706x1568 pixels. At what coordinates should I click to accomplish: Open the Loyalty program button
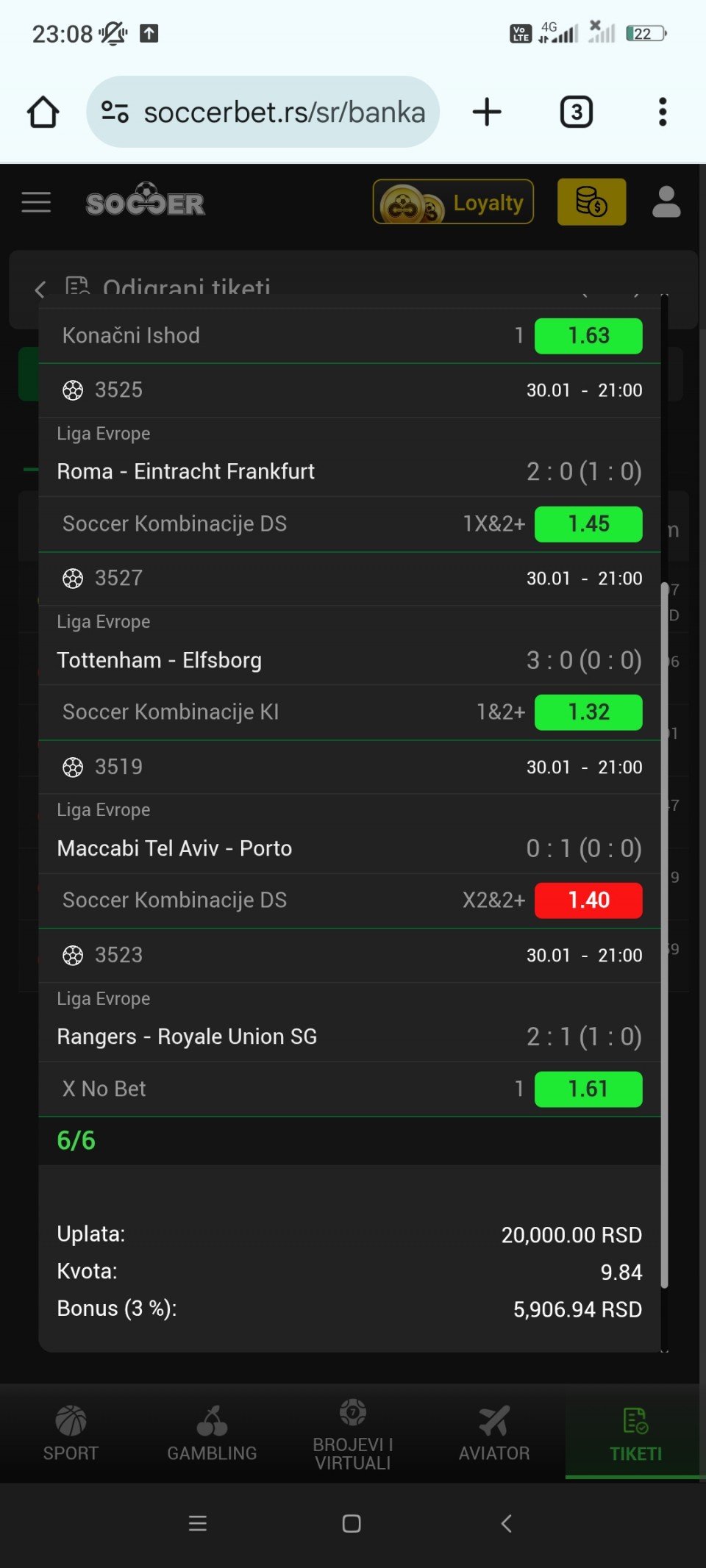[453, 202]
